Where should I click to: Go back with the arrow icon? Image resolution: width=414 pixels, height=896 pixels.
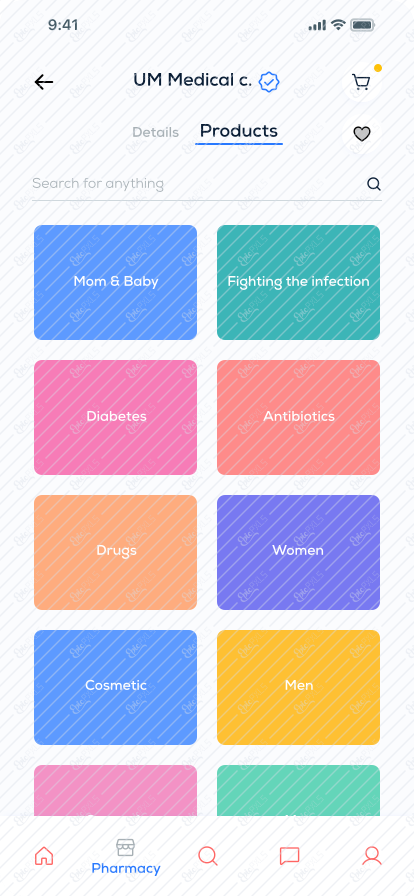(x=43, y=82)
